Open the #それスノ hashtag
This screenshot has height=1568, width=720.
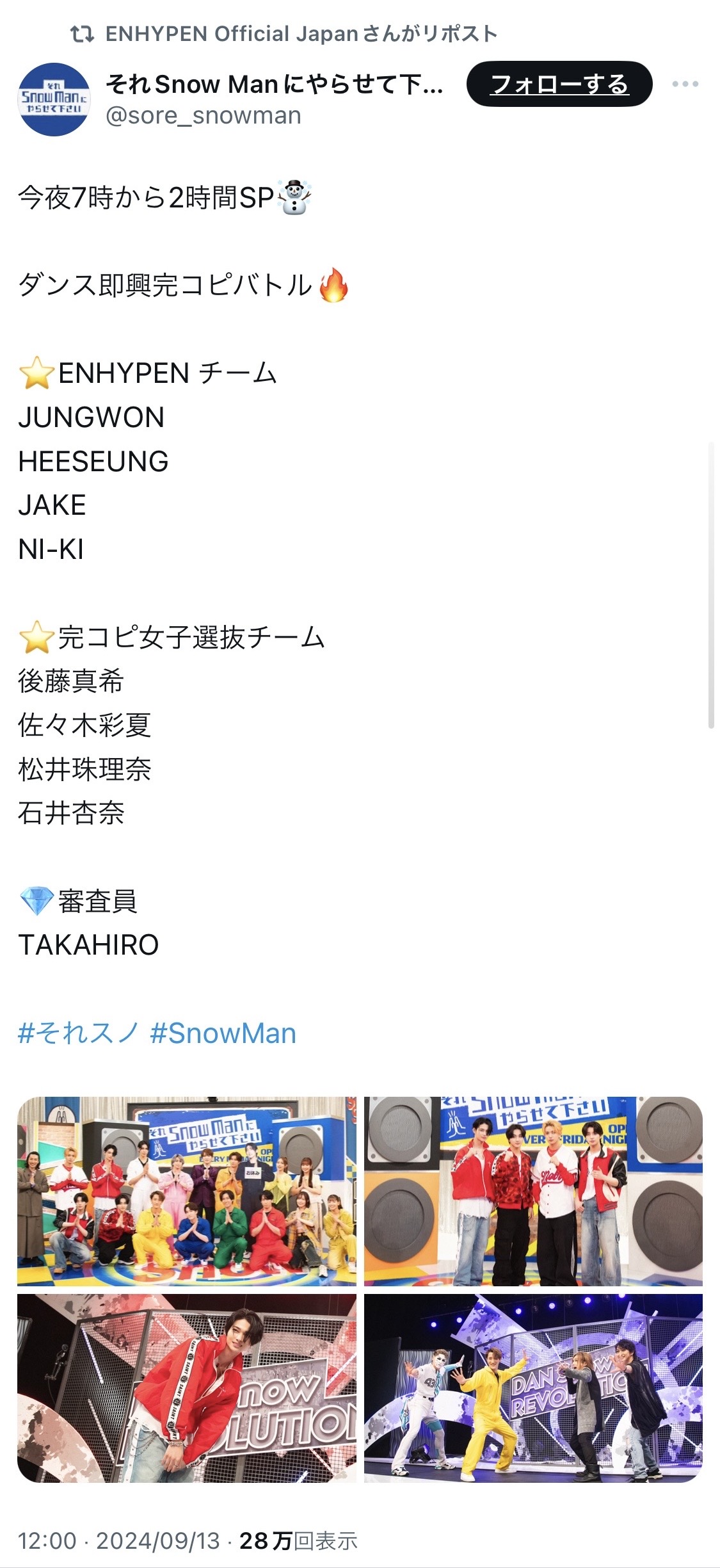tap(78, 1033)
